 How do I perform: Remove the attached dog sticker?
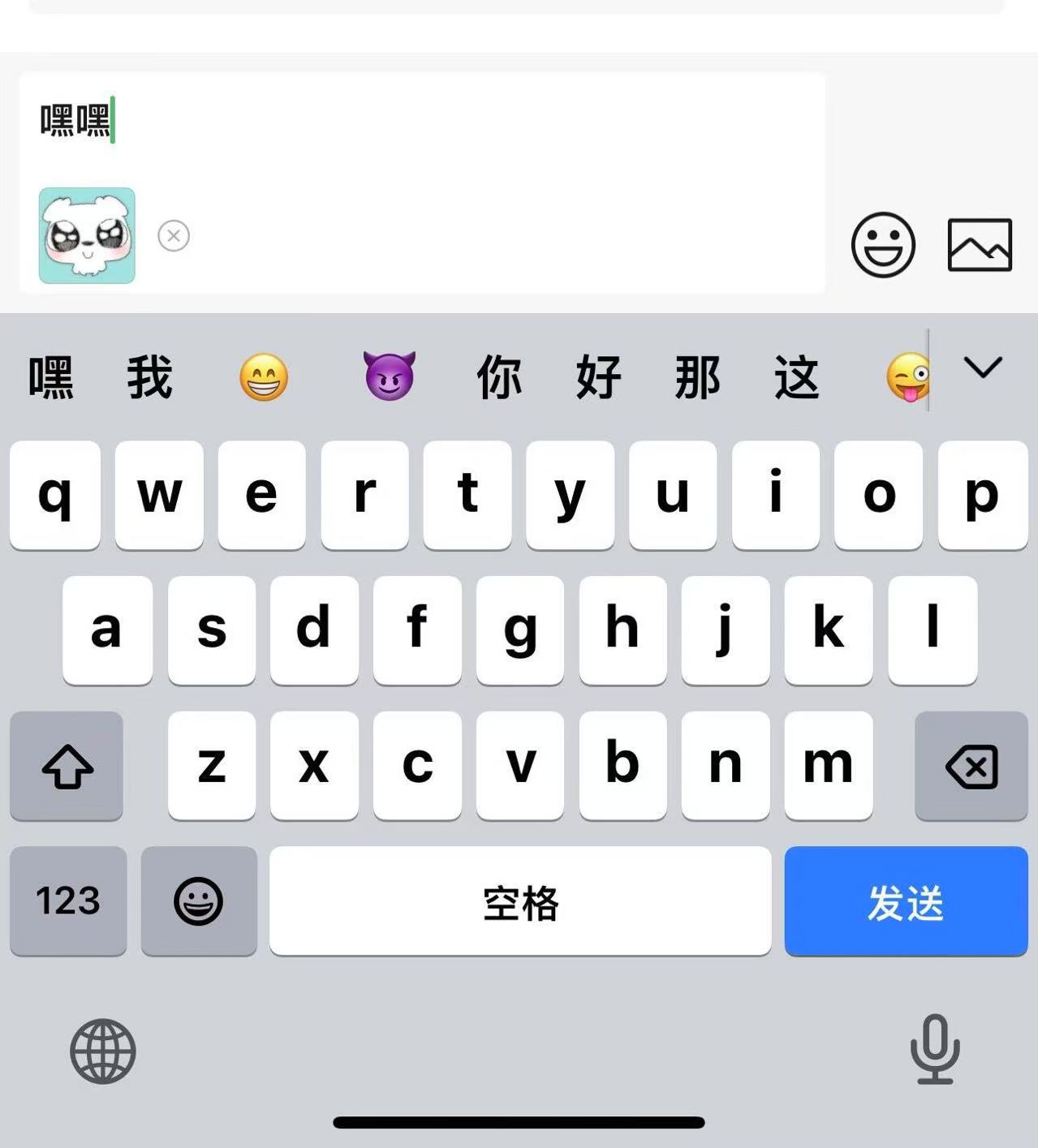(x=173, y=236)
